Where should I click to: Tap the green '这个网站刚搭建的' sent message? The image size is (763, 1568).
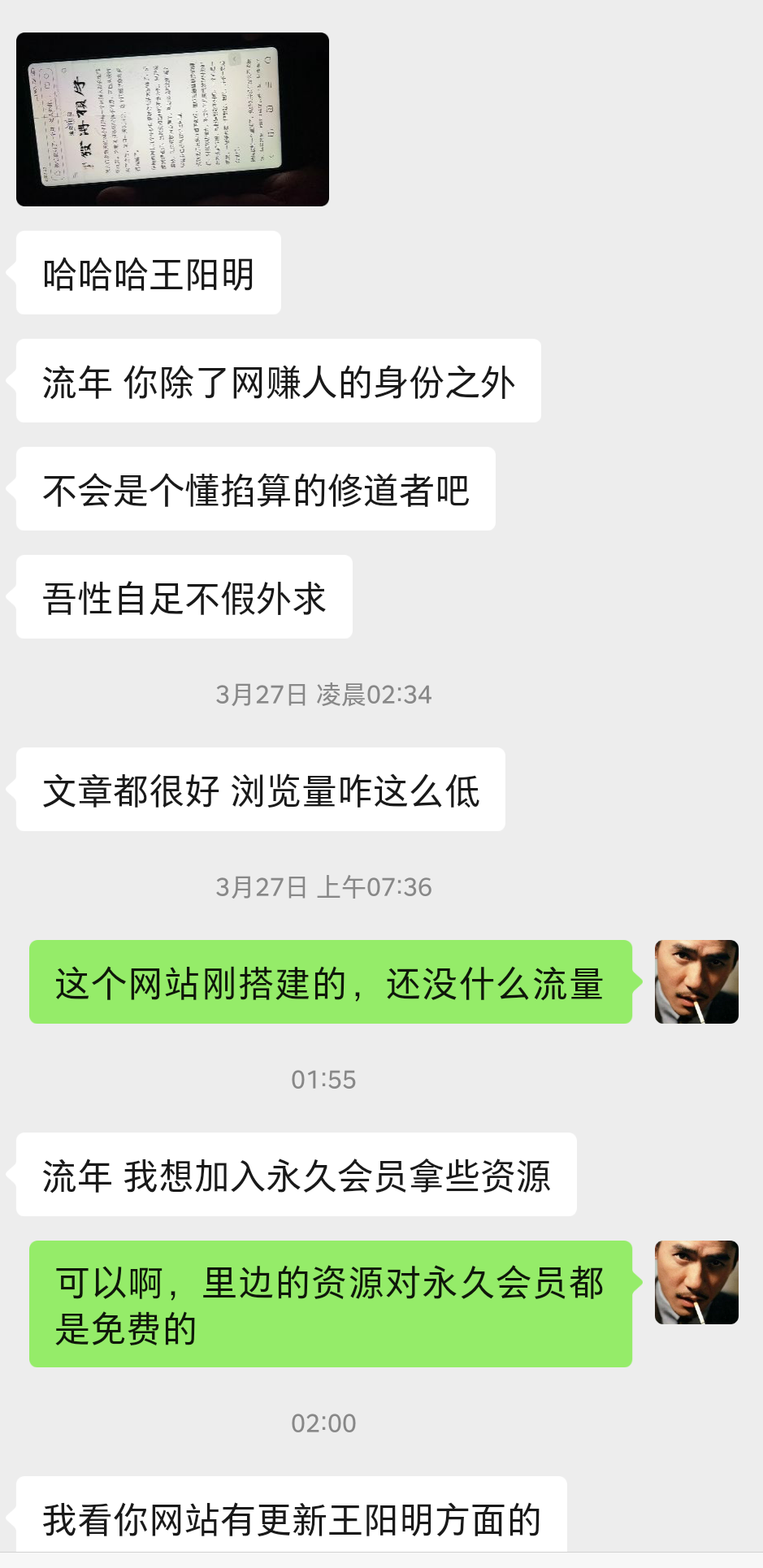328,982
